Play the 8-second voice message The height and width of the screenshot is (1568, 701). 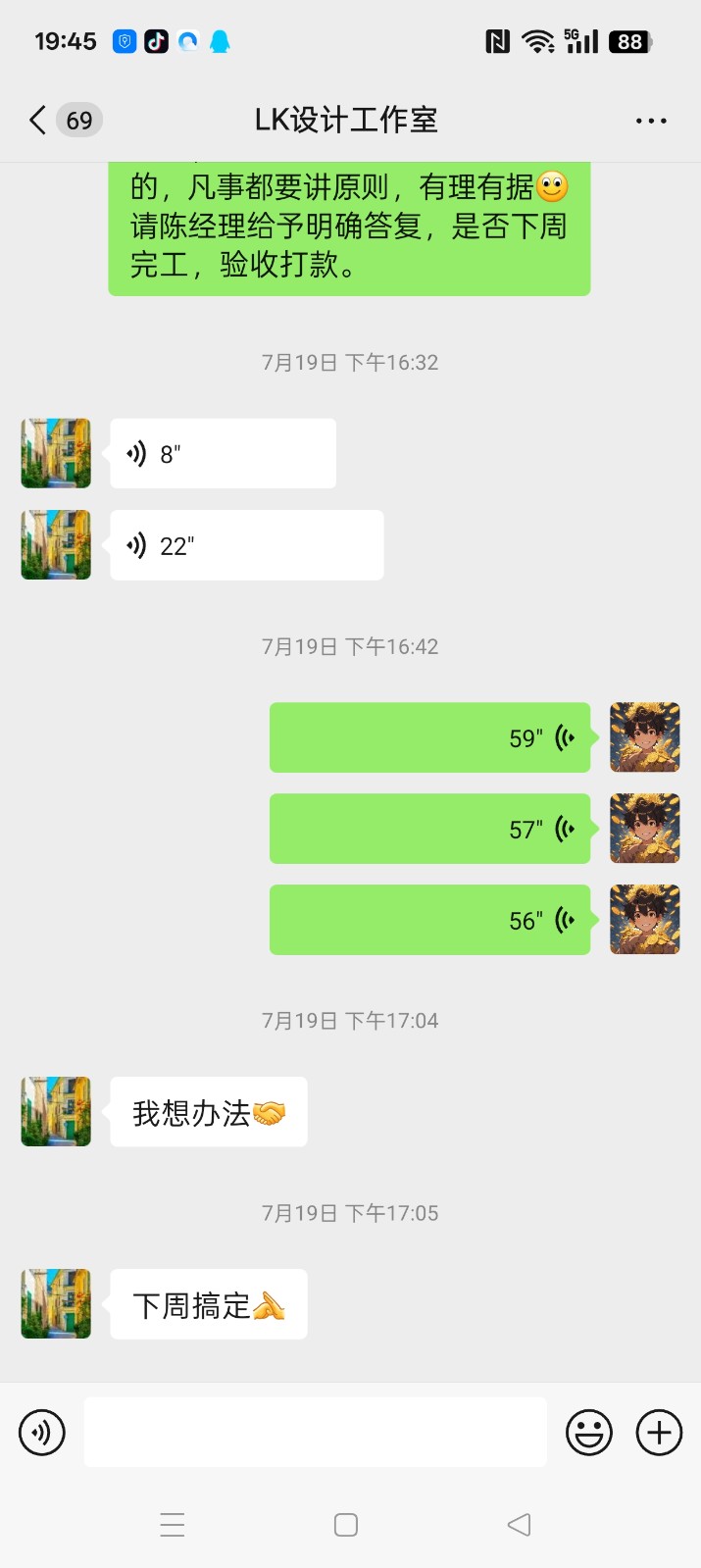[x=223, y=454]
